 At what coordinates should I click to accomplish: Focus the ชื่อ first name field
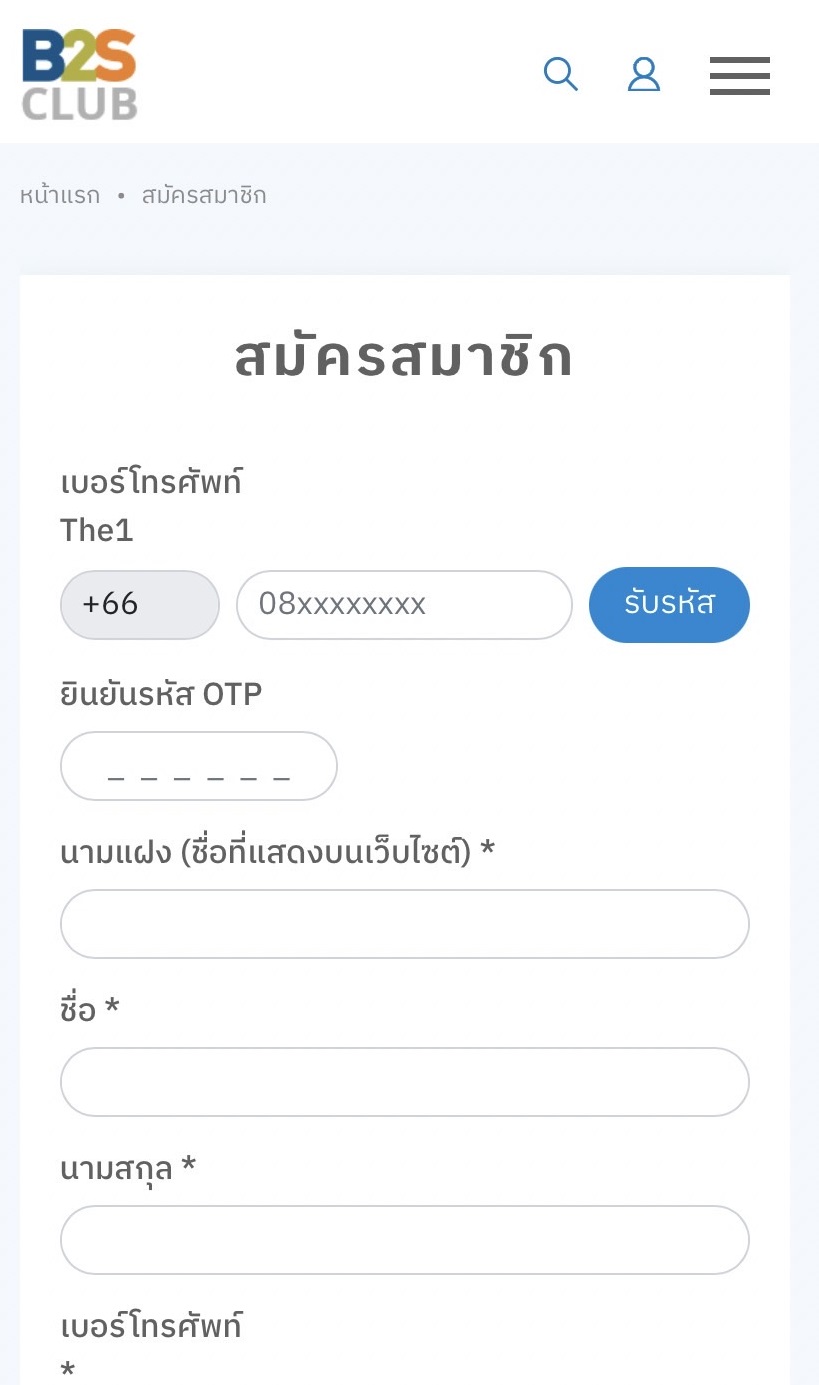pyautogui.click(x=404, y=1082)
